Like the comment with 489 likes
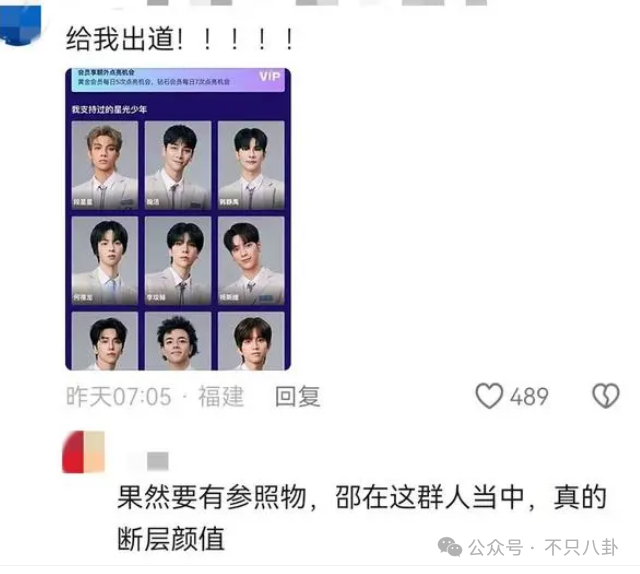This screenshot has width=640, height=574. 489,397
